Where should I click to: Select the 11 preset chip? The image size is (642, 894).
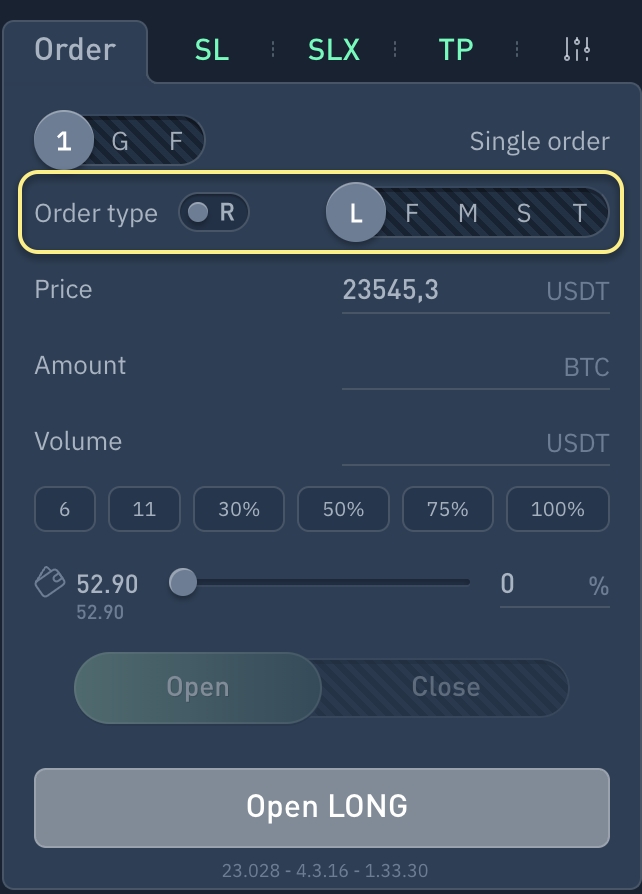144,509
